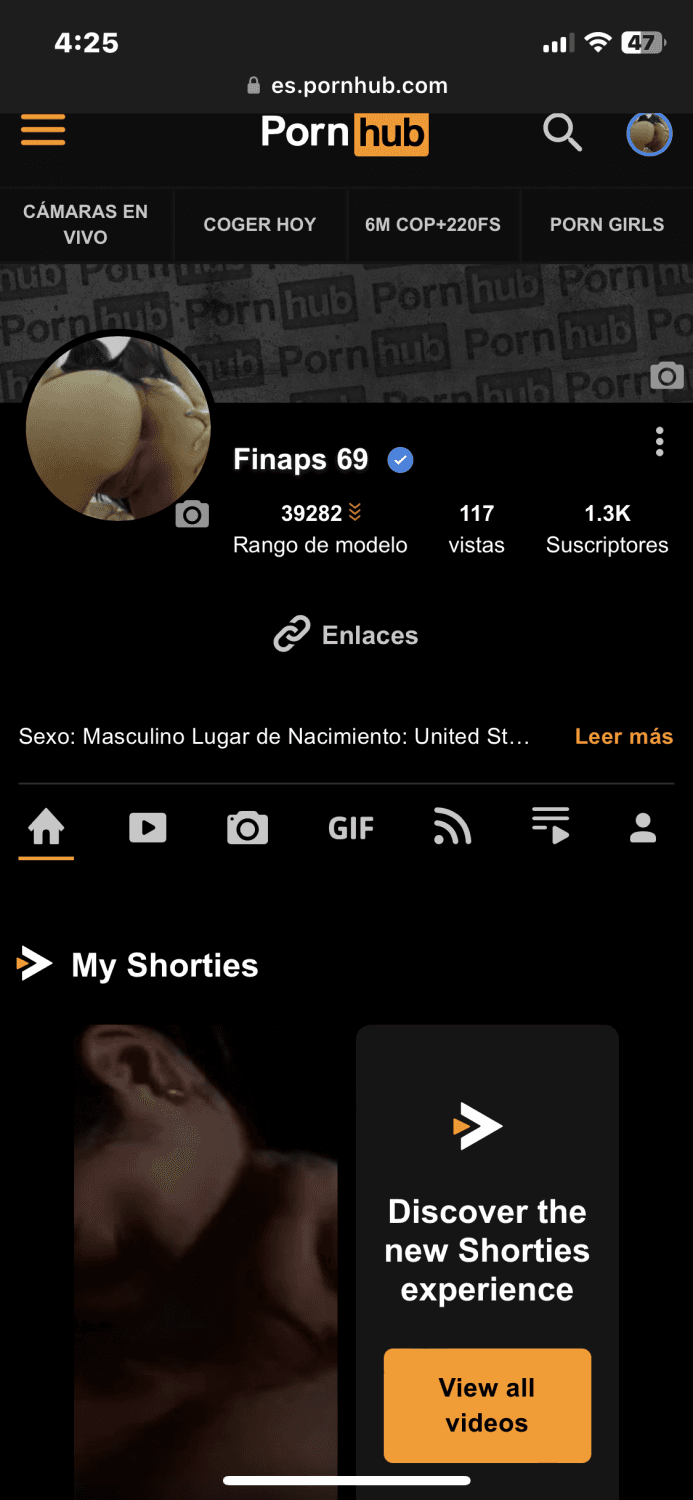Switch to the GIF tab
Viewport: 693px width, 1500px height.
click(x=351, y=828)
